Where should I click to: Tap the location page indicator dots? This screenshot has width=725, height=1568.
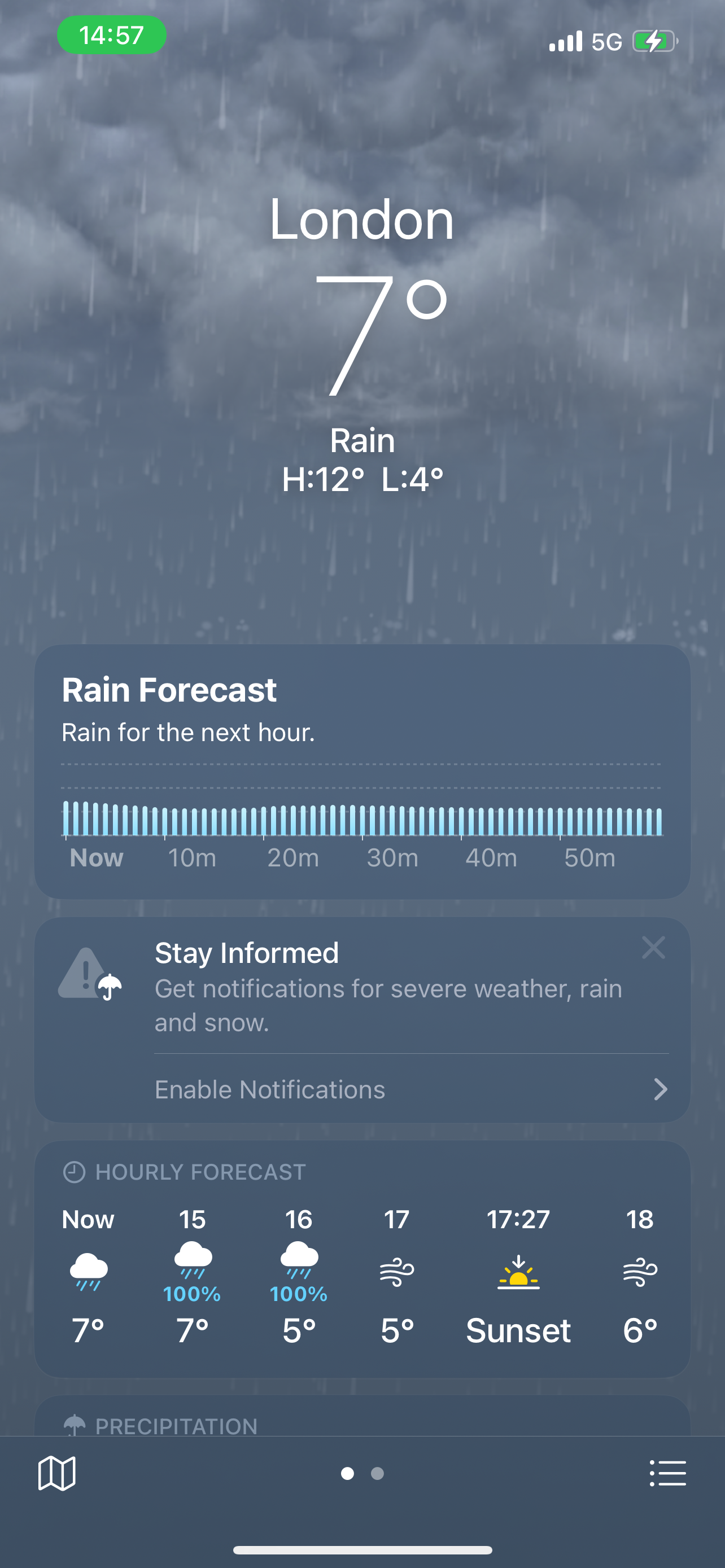pyautogui.click(x=362, y=1473)
